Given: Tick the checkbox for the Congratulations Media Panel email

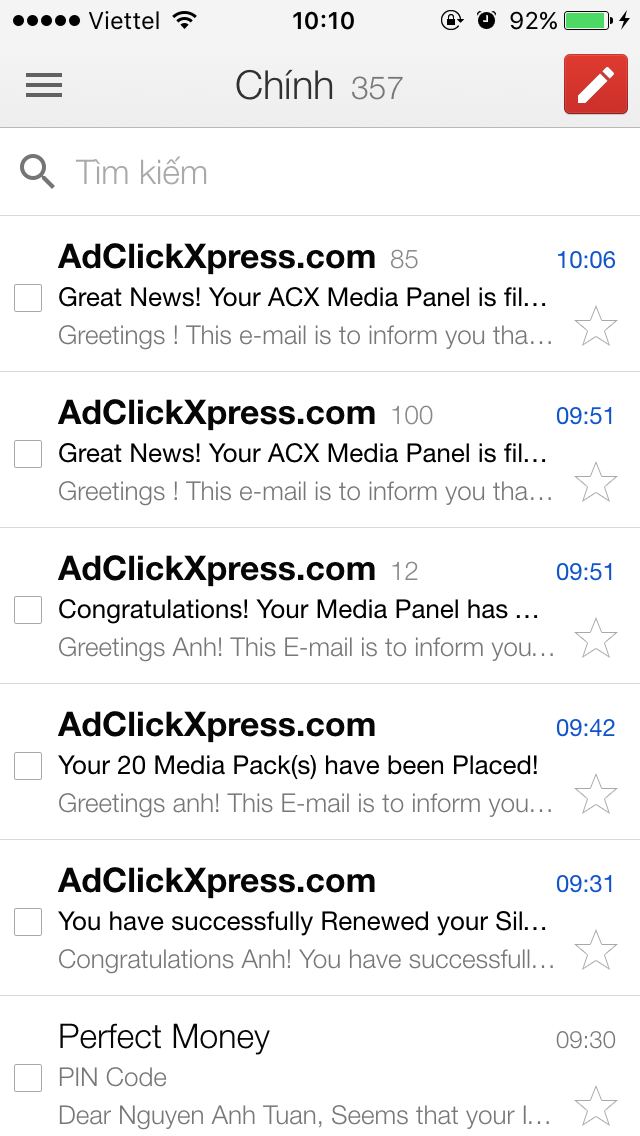Looking at the screenshot, I should [x=28, y=609].
